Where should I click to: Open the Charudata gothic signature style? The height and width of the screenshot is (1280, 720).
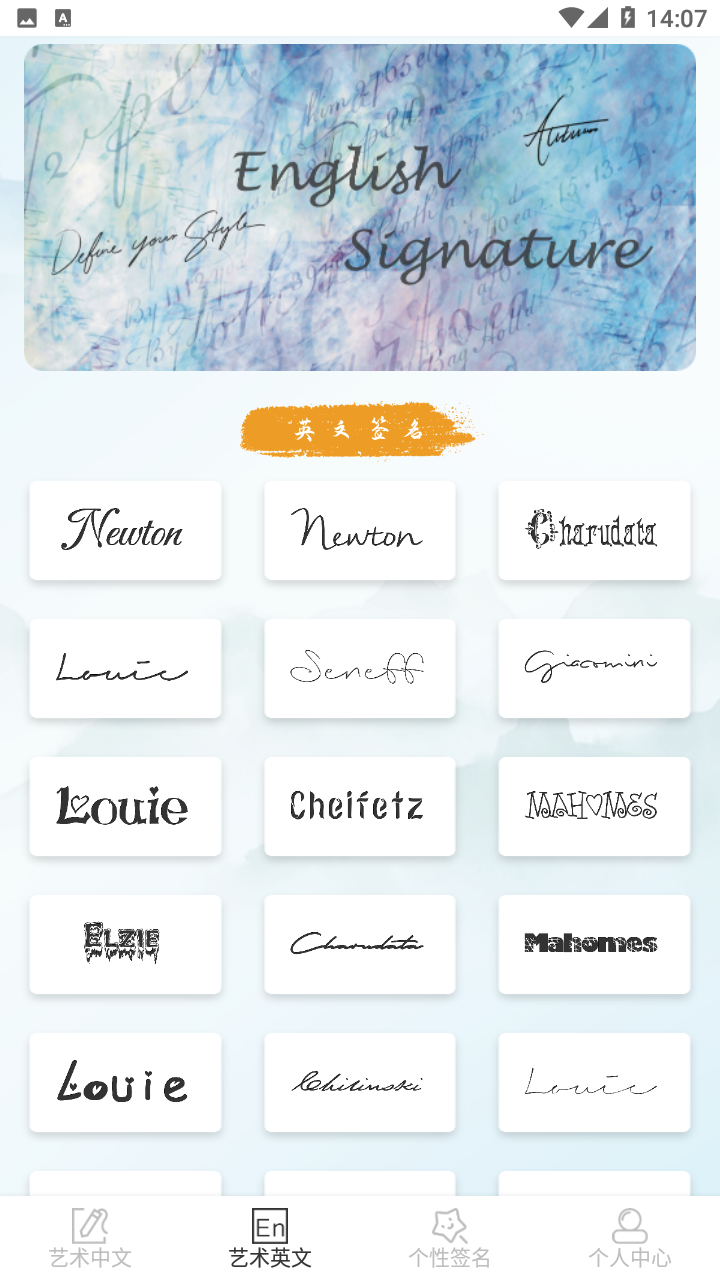pyautogui.click(x=594, y=530)
